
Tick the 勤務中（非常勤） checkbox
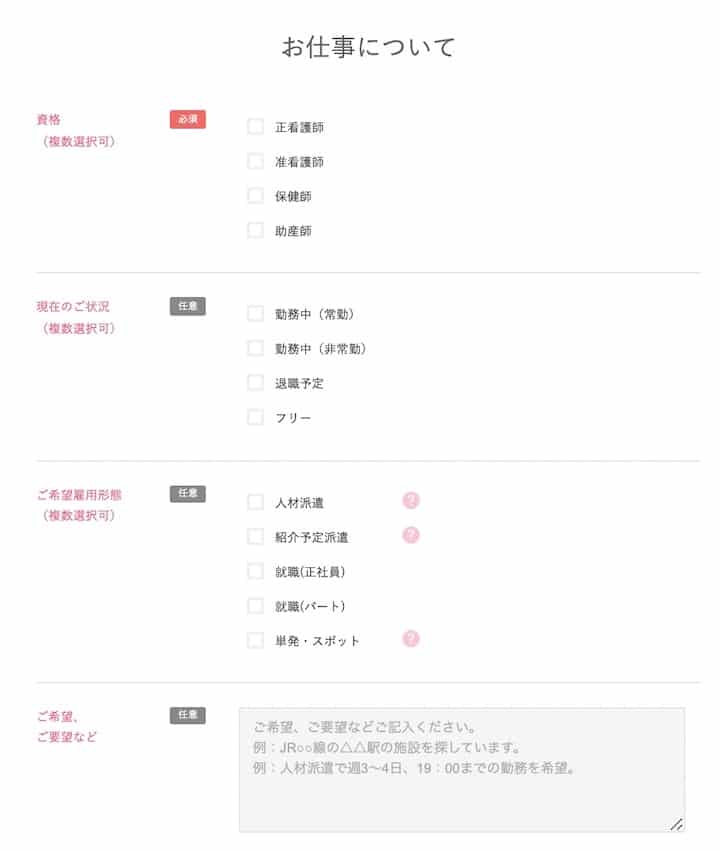256,349
